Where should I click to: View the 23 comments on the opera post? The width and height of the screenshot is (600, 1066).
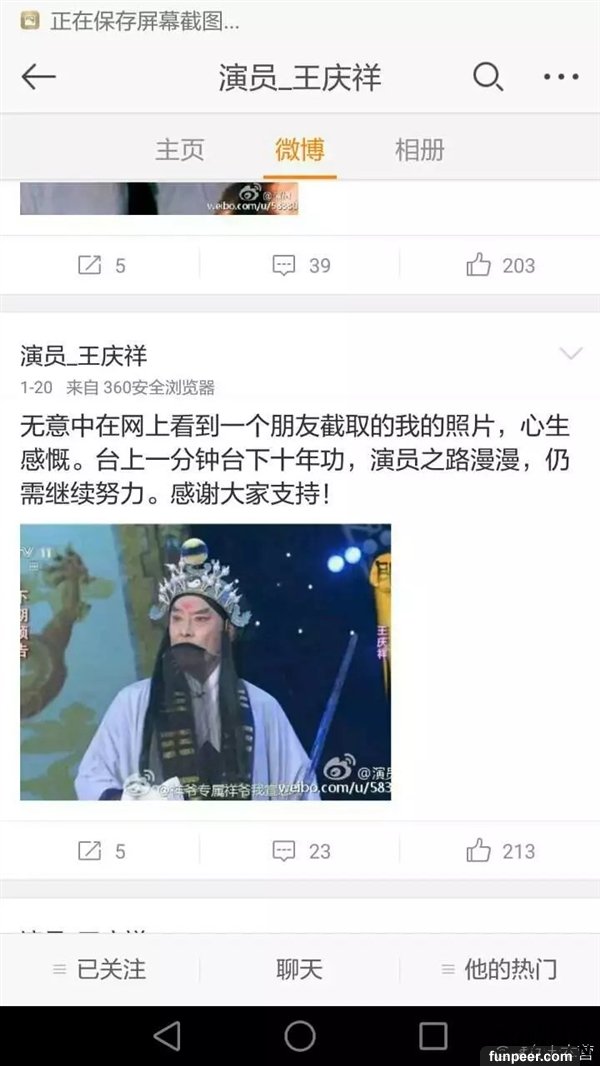[x=301, y=851]
